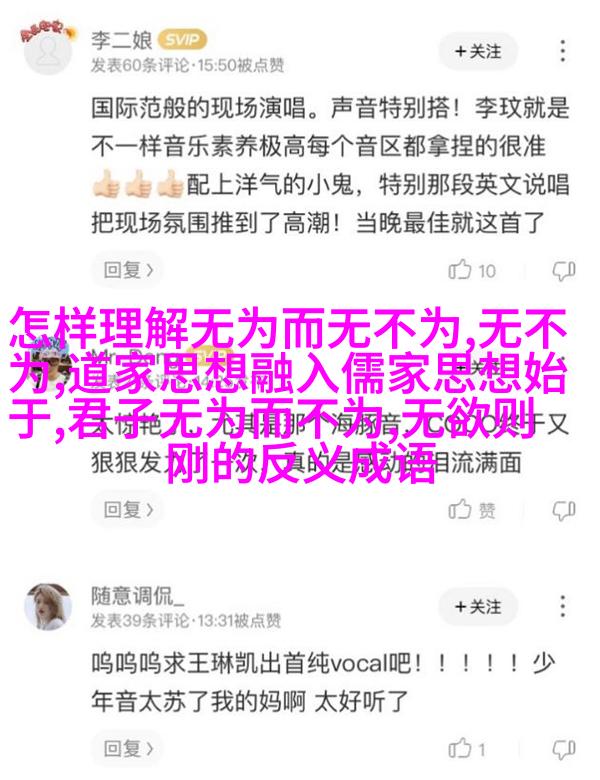Screen dimensions: 600x780
Task: Like the comment ending with 泪流满面
Action: (x=472, y=510)
